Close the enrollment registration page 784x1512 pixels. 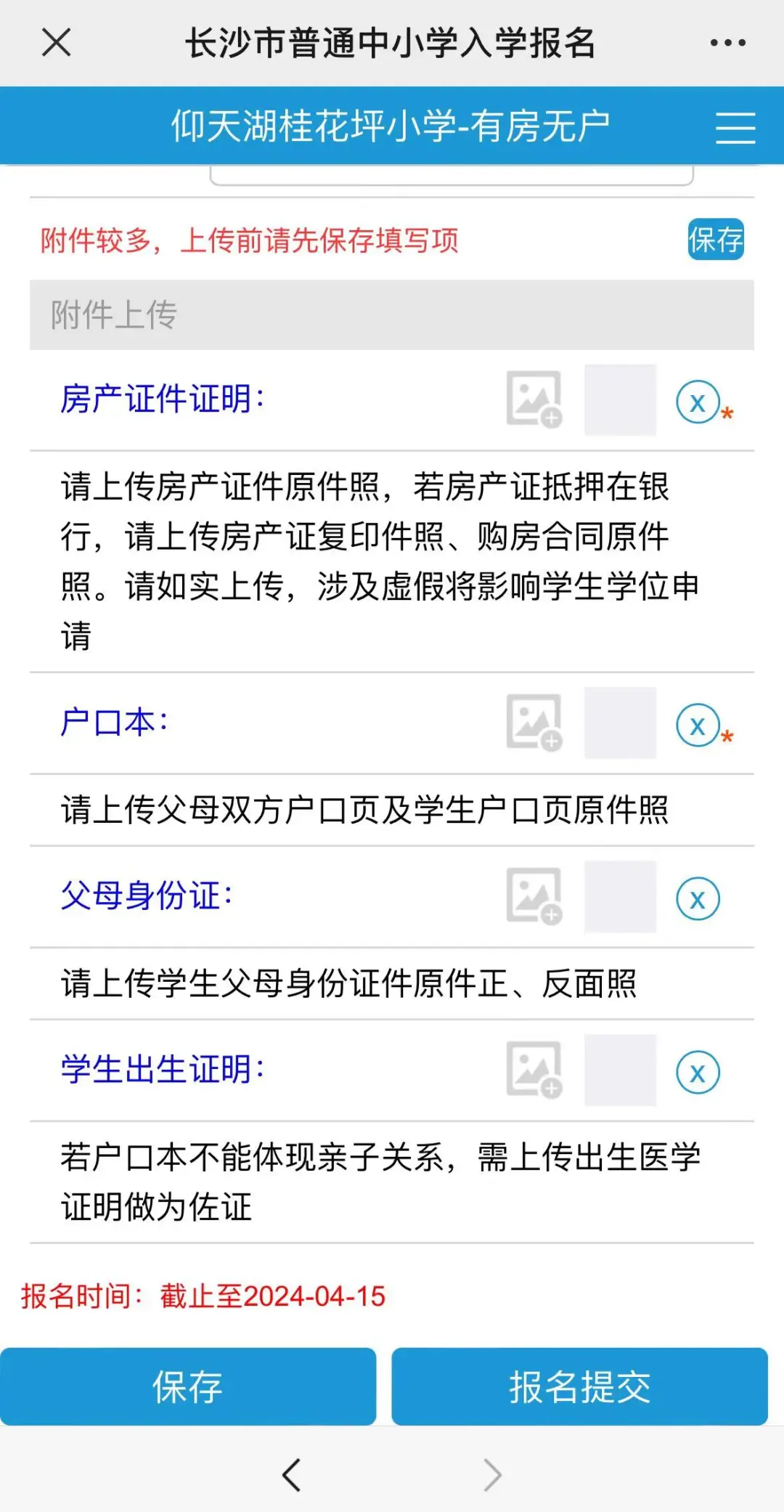click(x=57, y=42)
